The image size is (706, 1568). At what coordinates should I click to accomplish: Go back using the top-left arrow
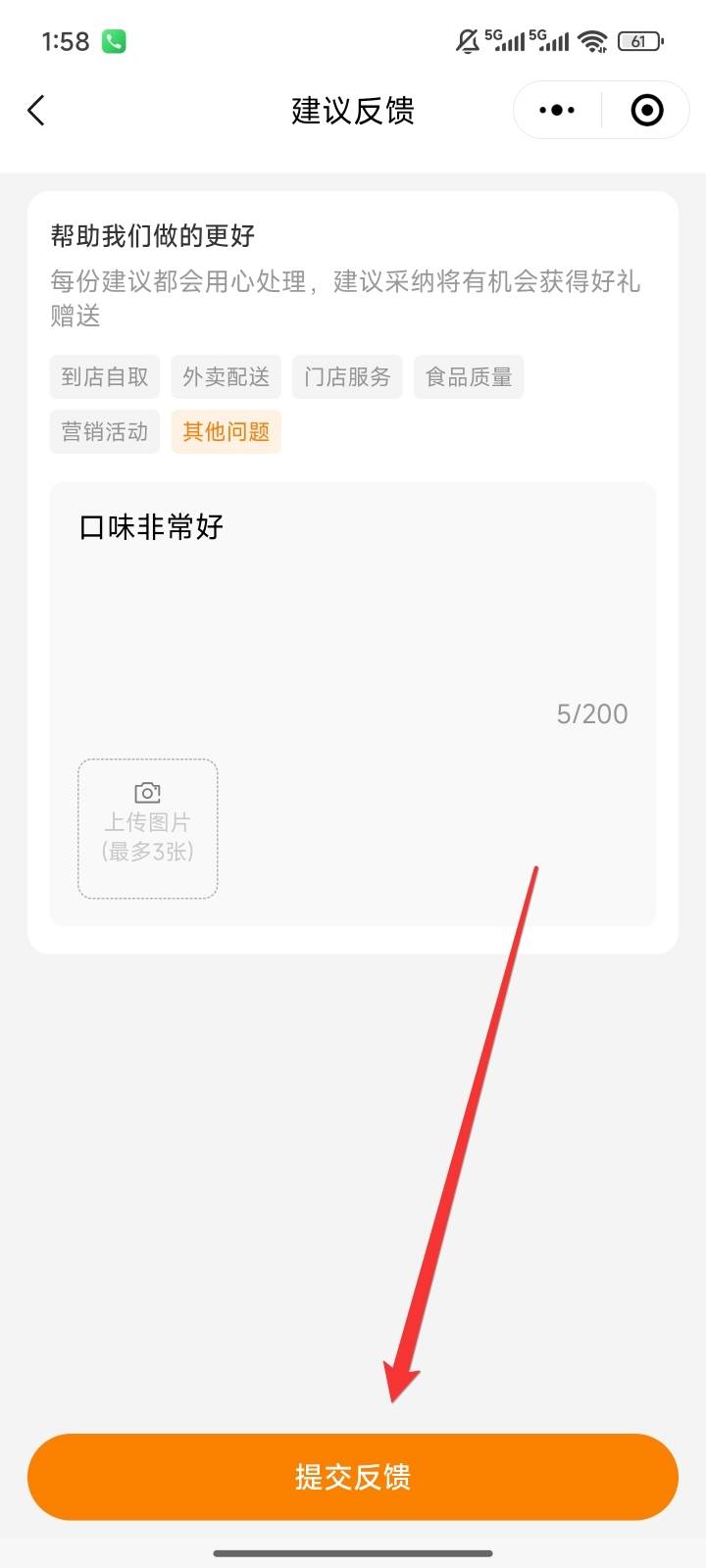[36, 111]
